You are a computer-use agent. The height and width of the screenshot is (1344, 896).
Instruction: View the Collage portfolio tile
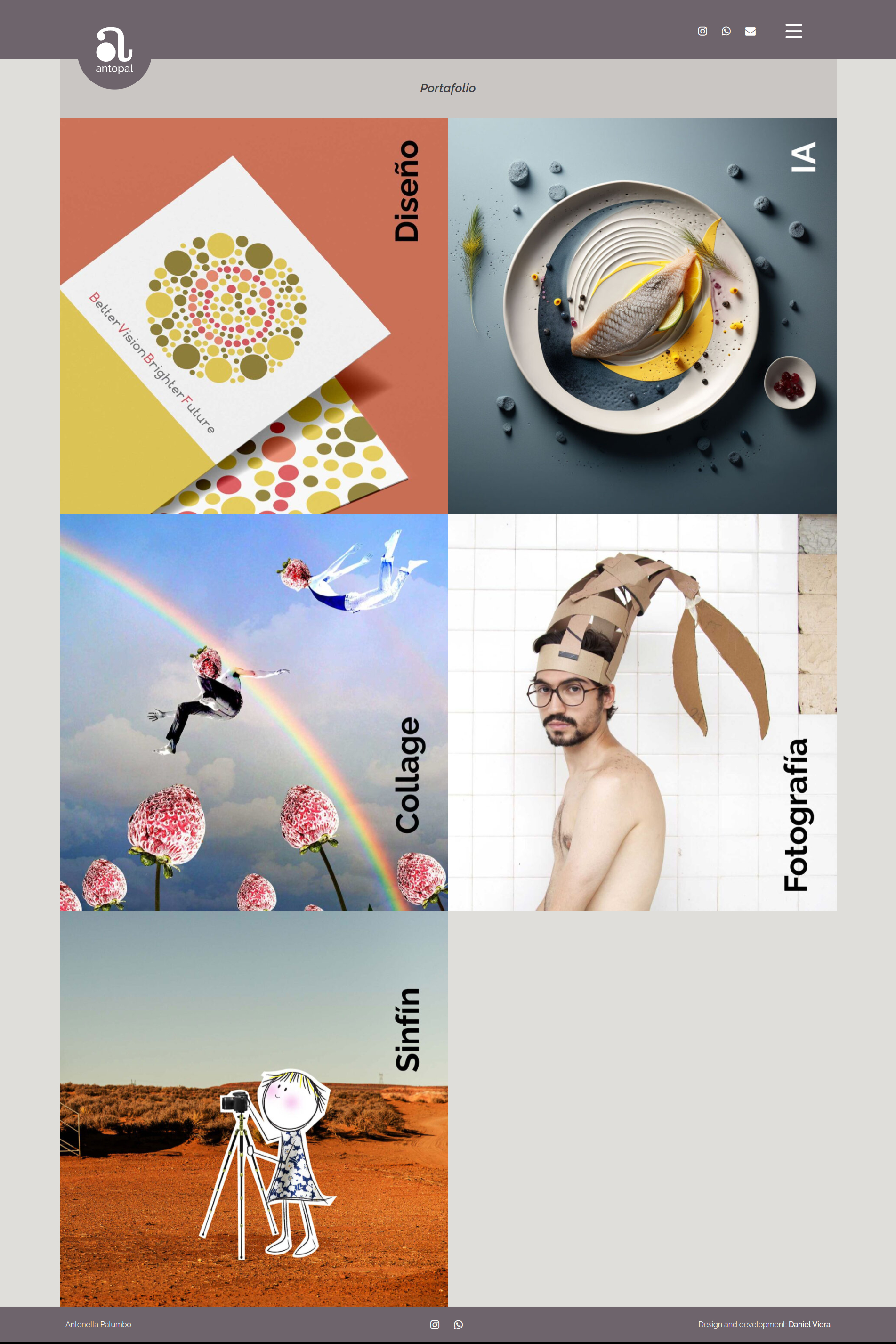[254, 712]
